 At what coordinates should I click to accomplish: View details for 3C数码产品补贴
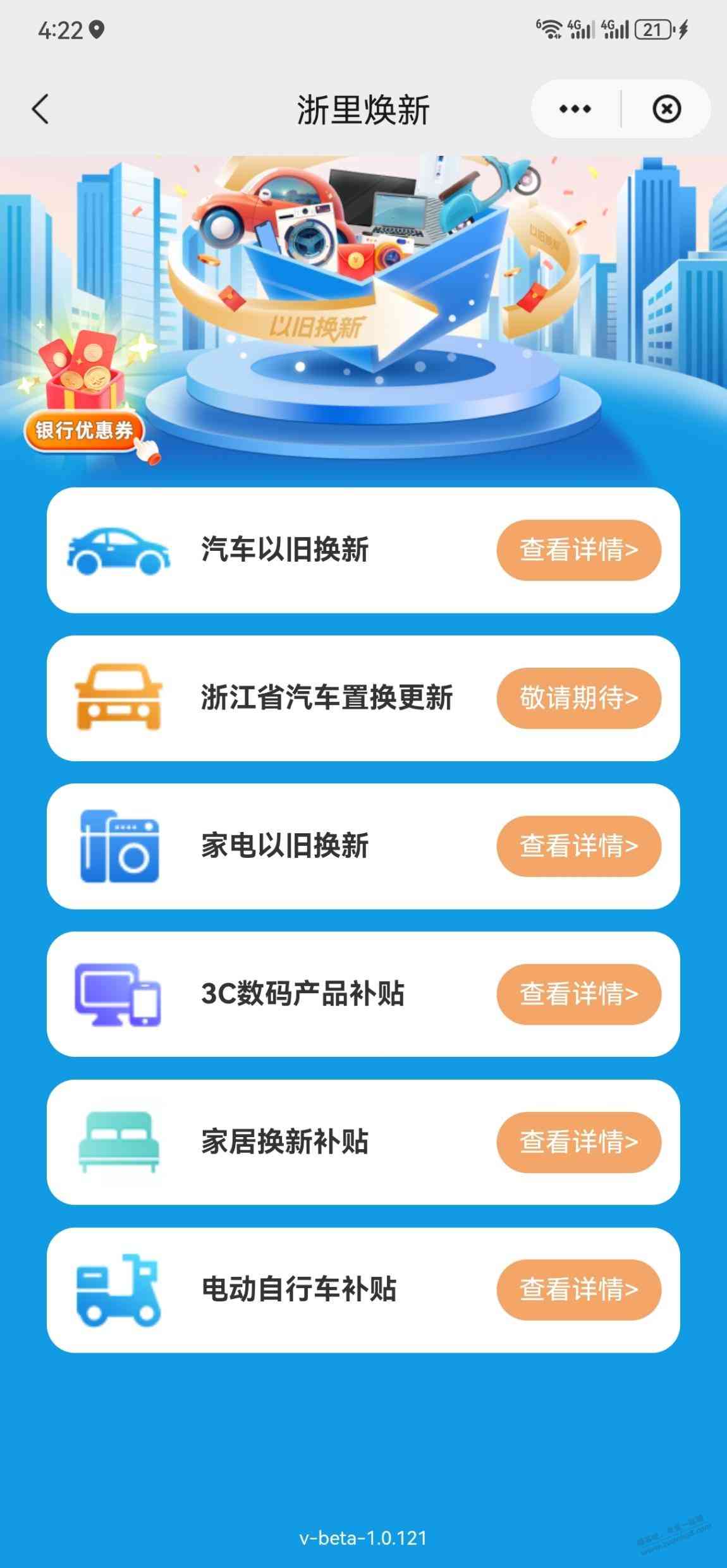point(578,994)
